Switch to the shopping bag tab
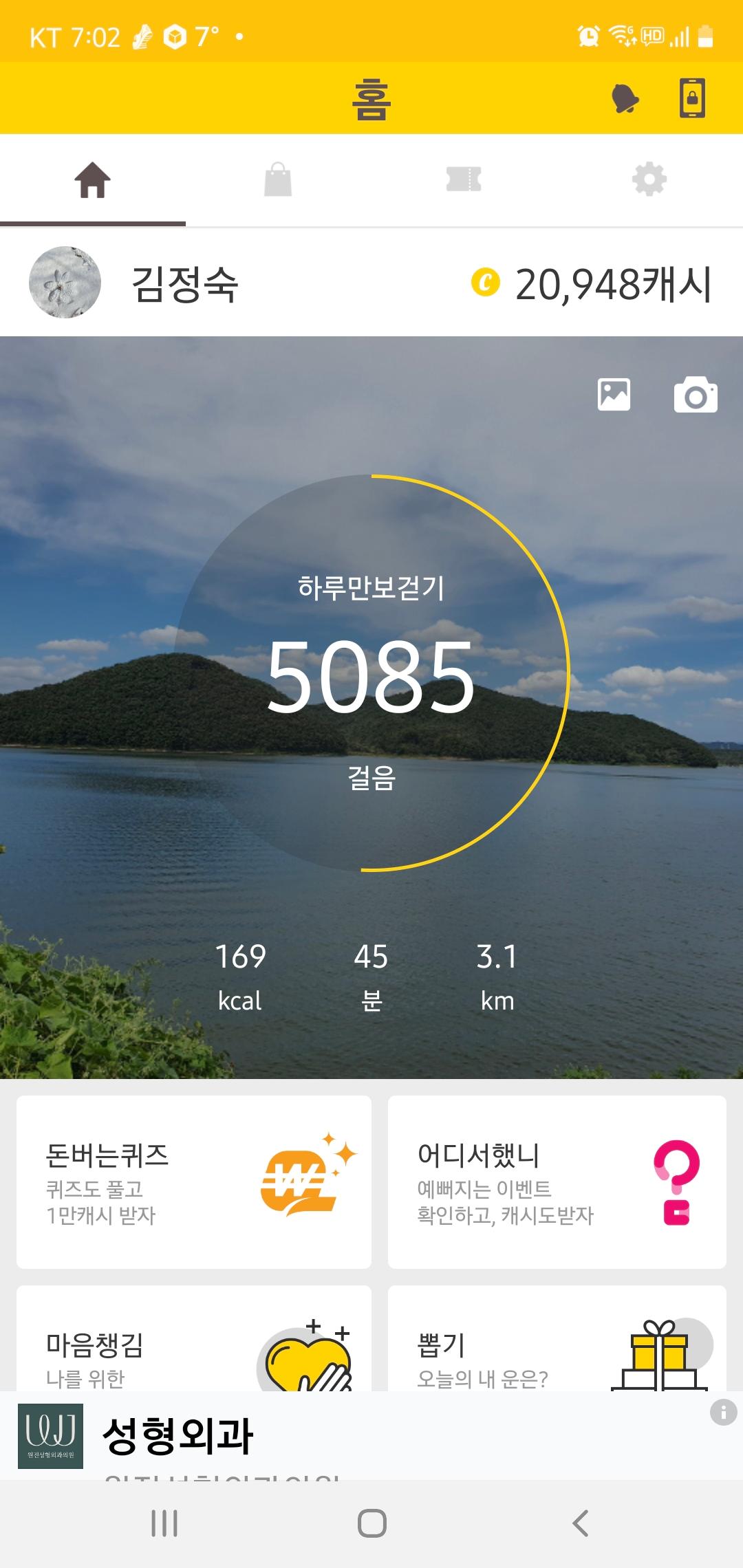This screenshot has height=1568, width=743. (278, 180)
